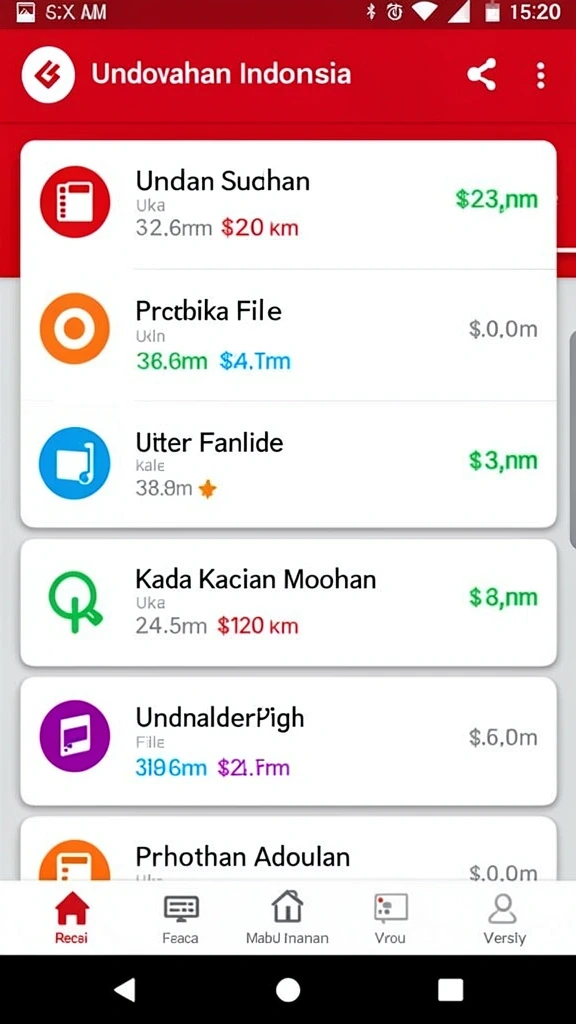Tap the round app logo in header
Screen dimensions: 576x1024
[x=48, y=74]
